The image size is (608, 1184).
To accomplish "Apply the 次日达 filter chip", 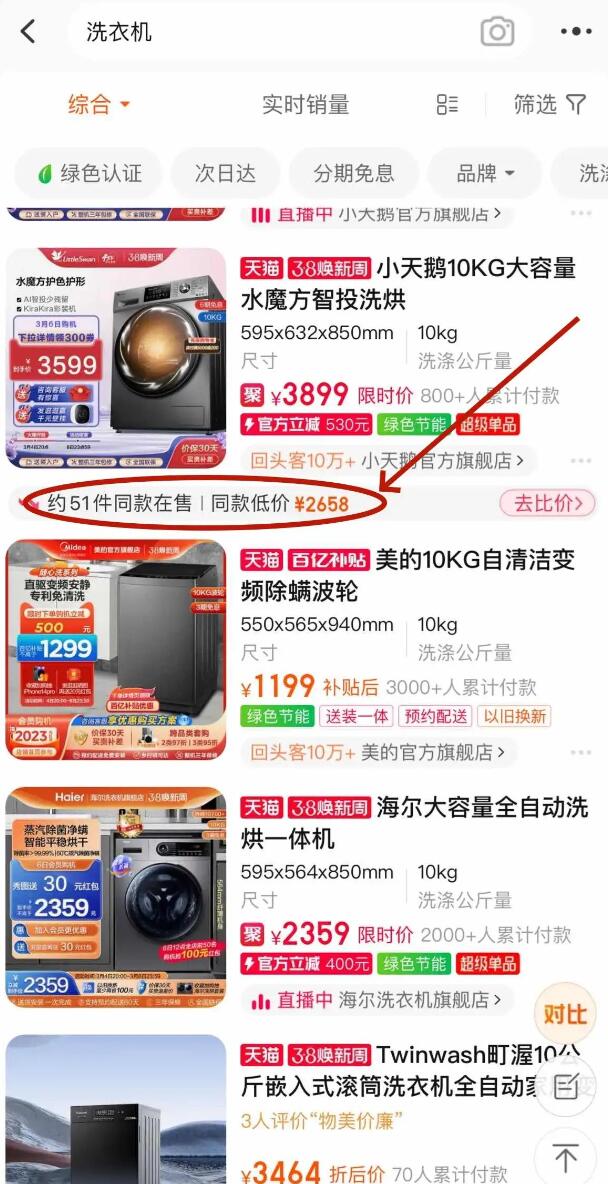I will point(225,173).
